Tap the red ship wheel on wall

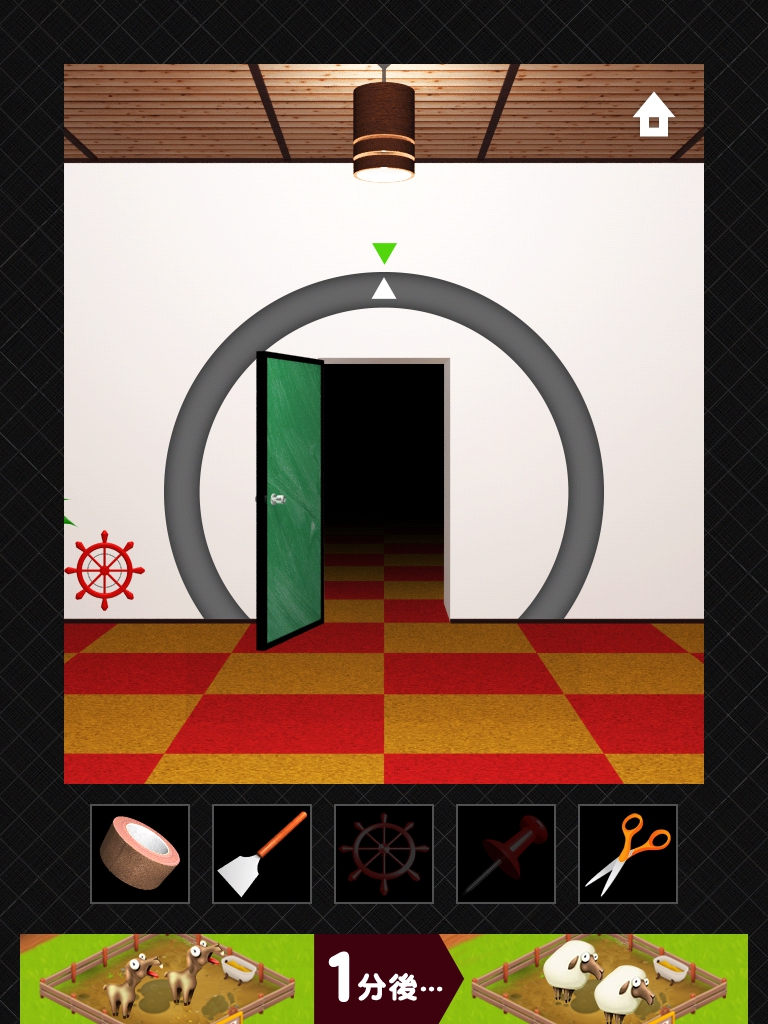pos(104,570)
